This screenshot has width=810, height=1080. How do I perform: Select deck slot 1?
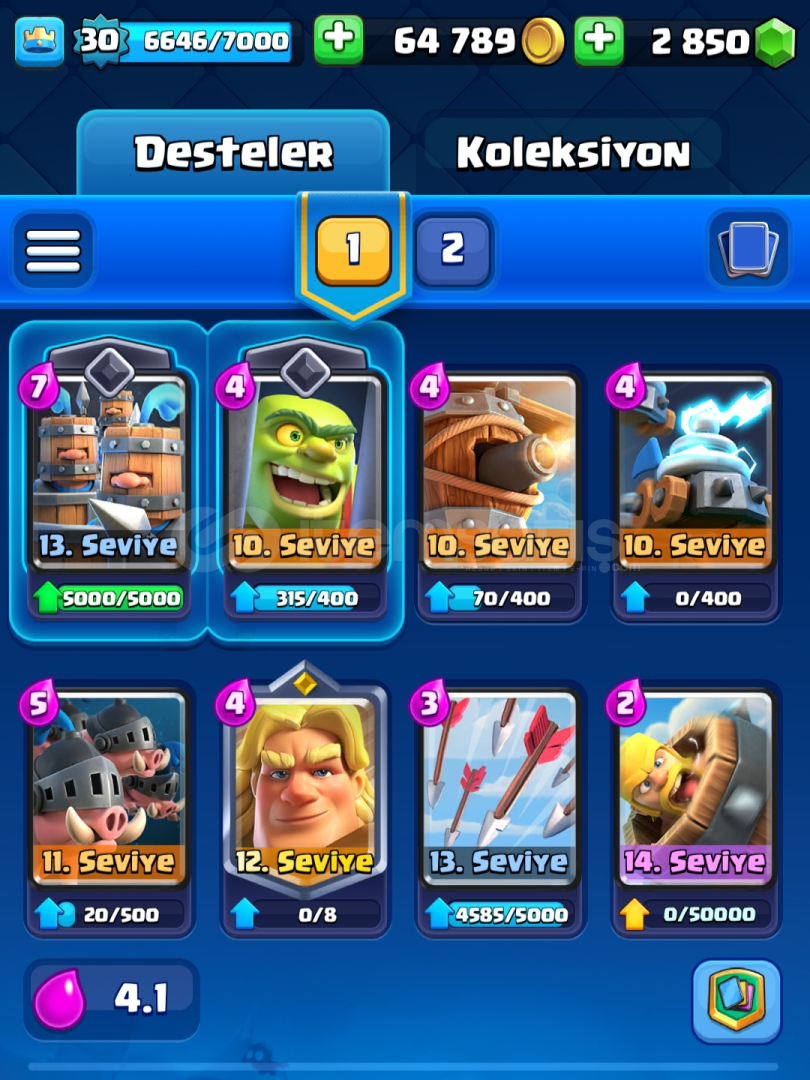(353, 250)
